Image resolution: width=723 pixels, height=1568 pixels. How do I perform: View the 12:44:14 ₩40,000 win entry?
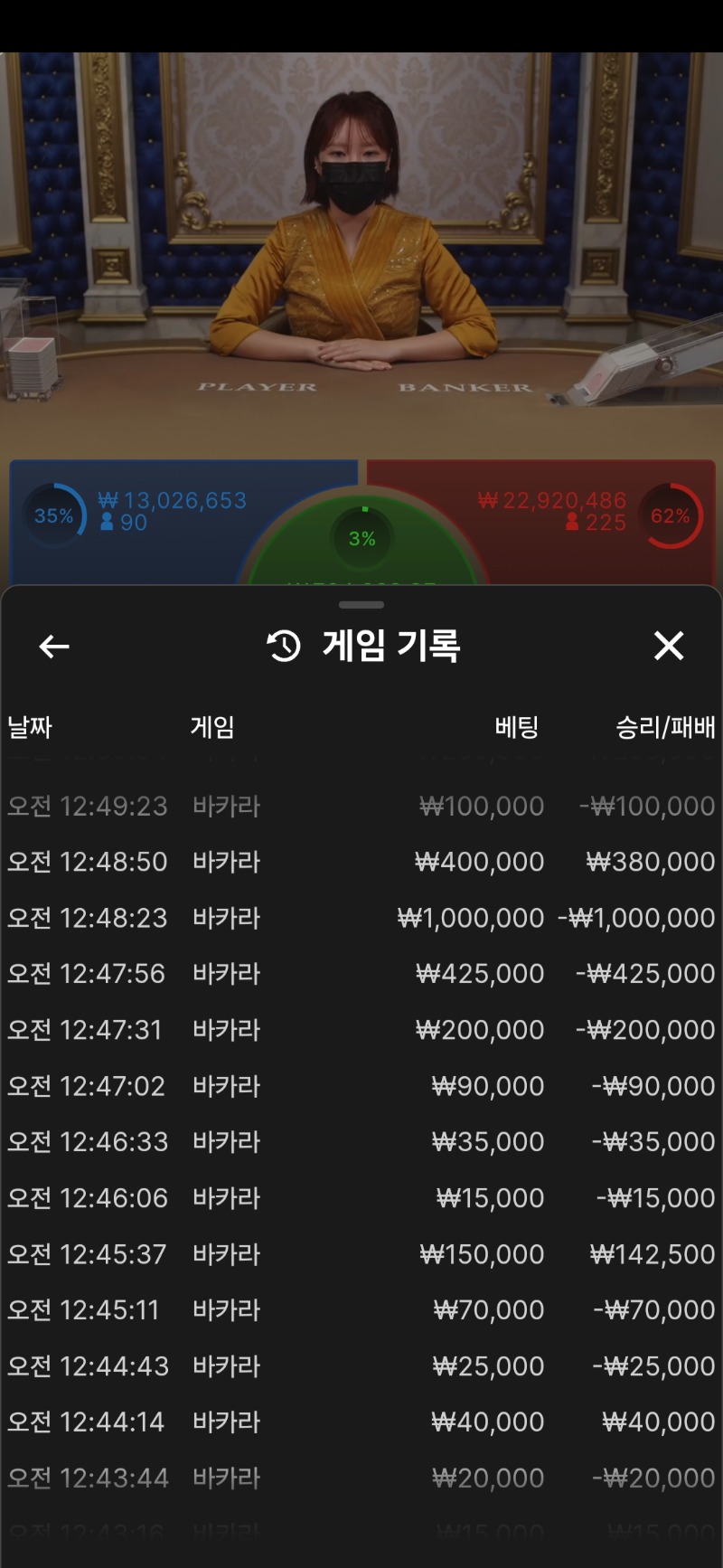361,1422
